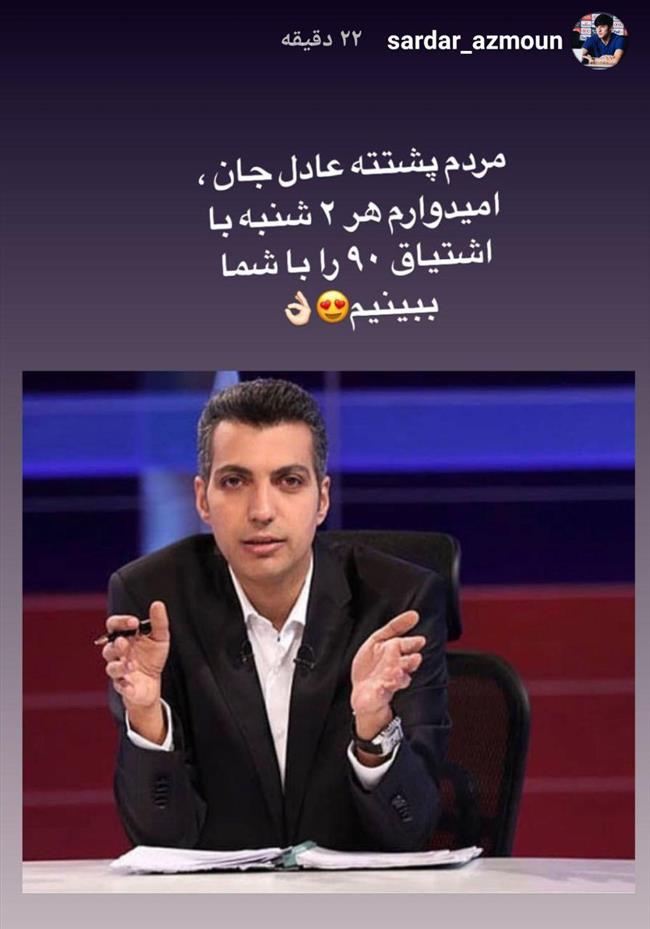
Task: Tap the sardar_azmoun username
Action: [475, 41]
